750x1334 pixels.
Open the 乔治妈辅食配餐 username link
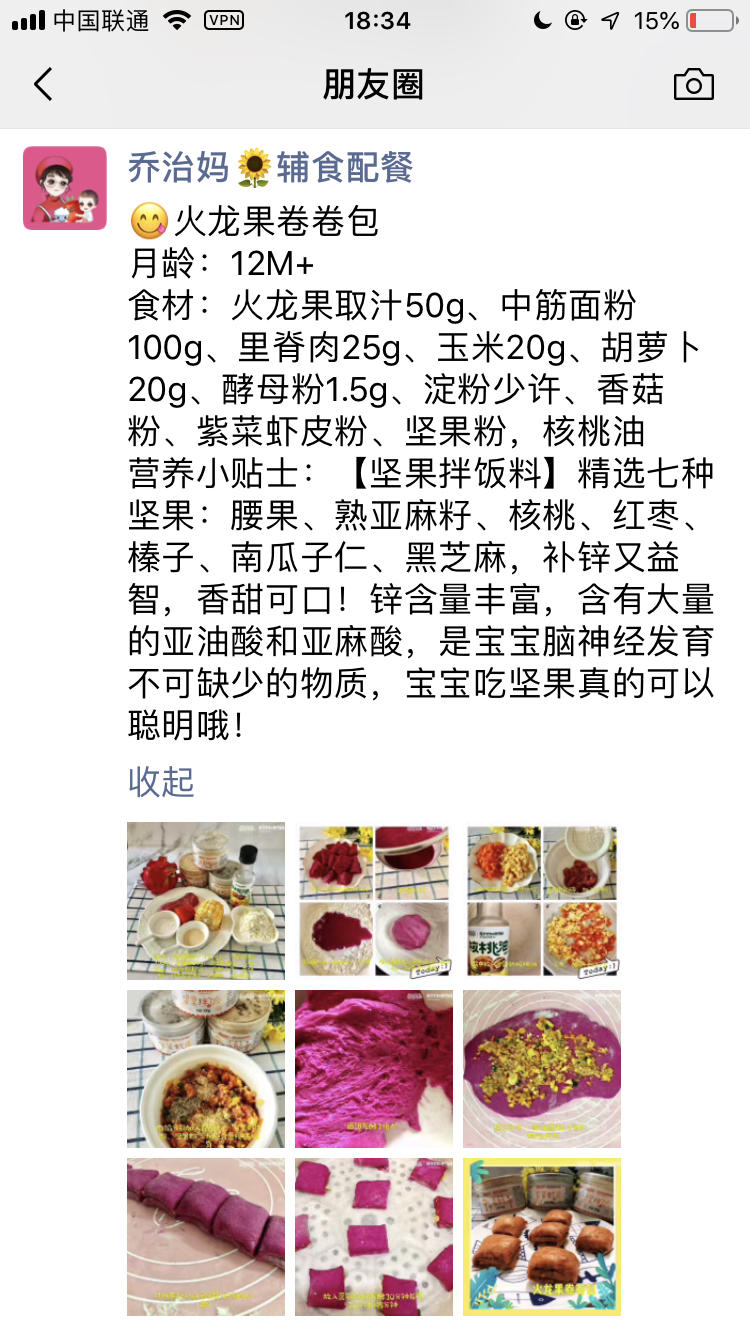coord(270,168)
